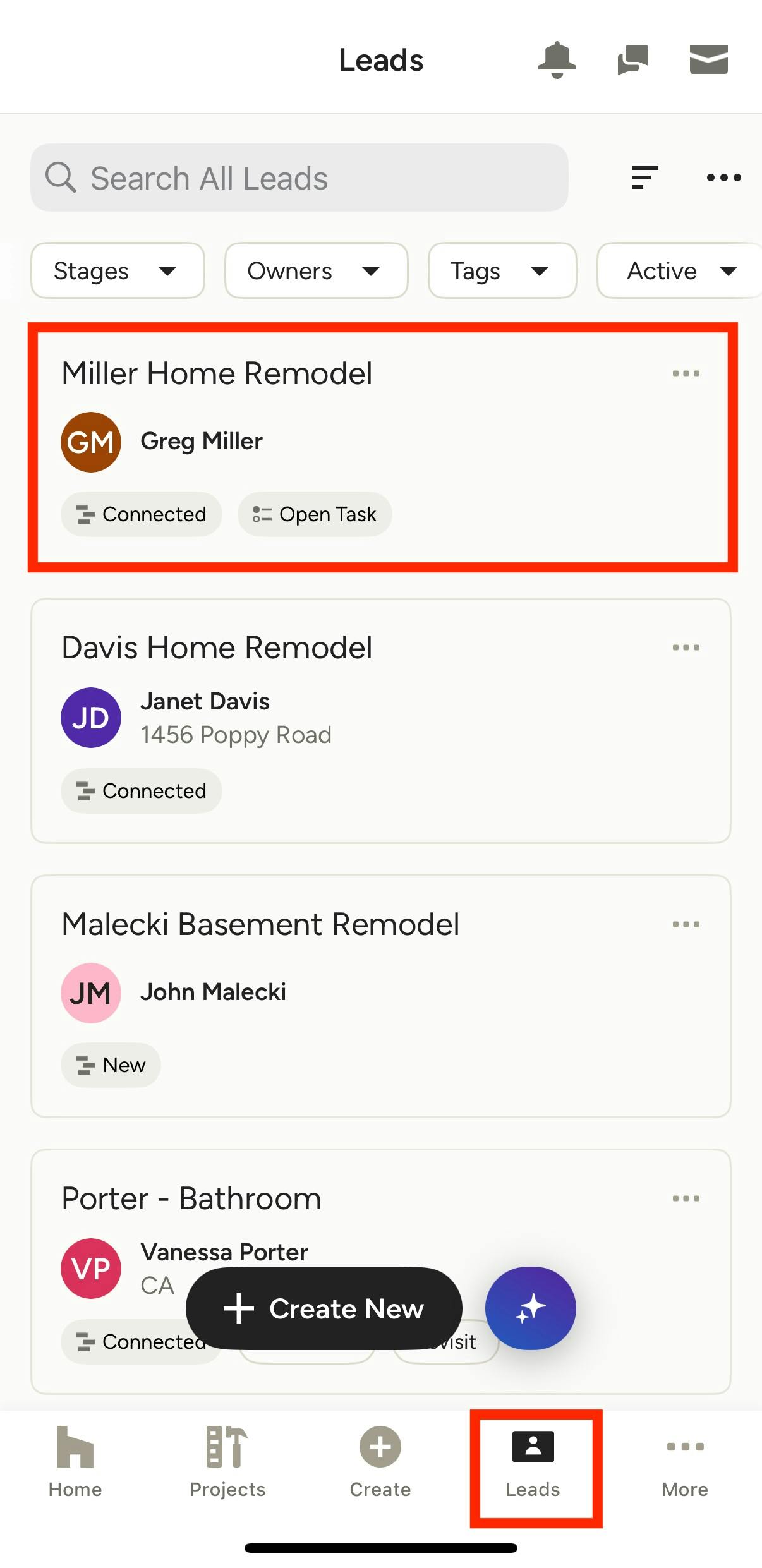
Task: Tap the Search All Leads field
Action: 299,178
